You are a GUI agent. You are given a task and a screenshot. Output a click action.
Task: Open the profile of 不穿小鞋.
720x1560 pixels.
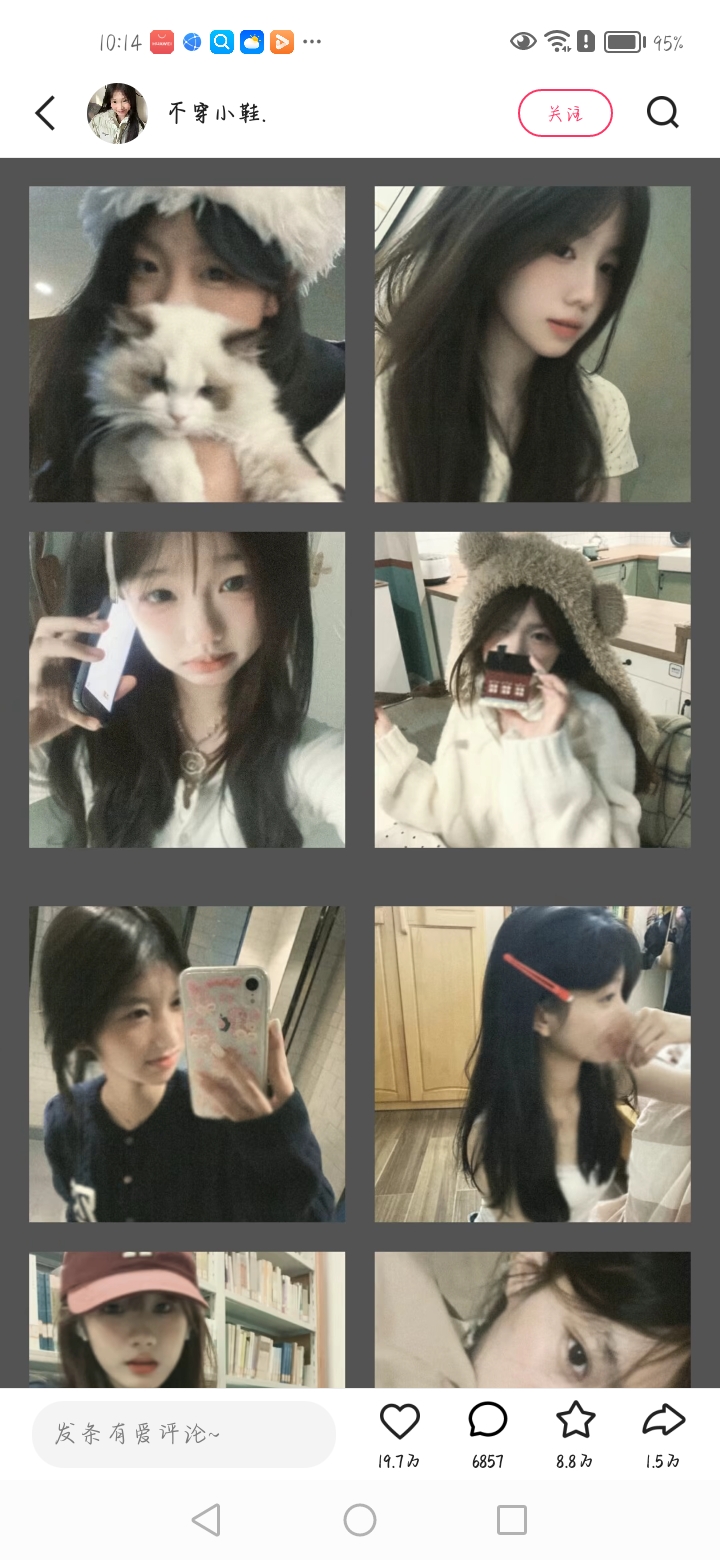(x=217, y=114)
